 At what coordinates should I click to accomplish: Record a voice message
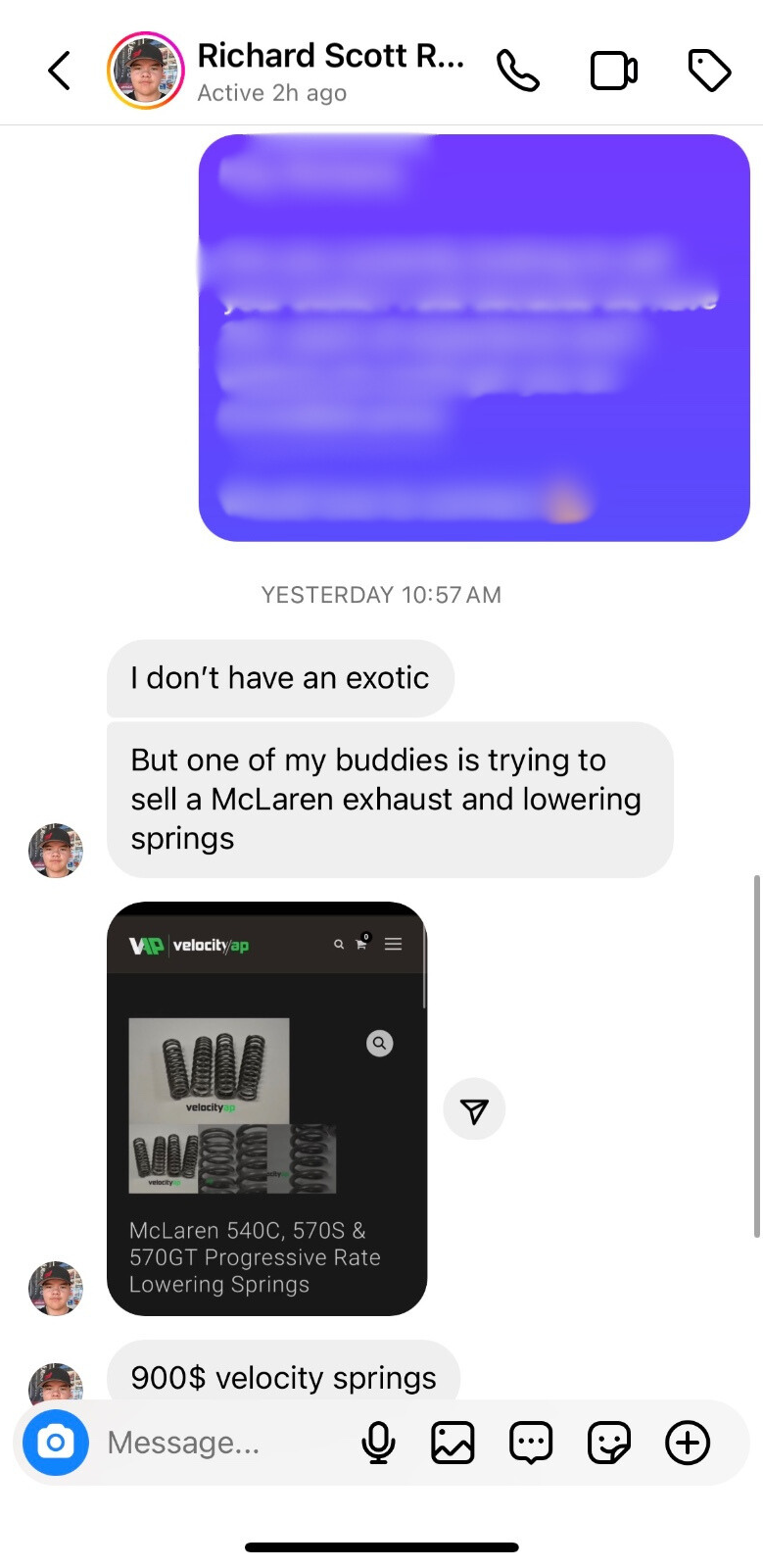(x=378, y=1443)
